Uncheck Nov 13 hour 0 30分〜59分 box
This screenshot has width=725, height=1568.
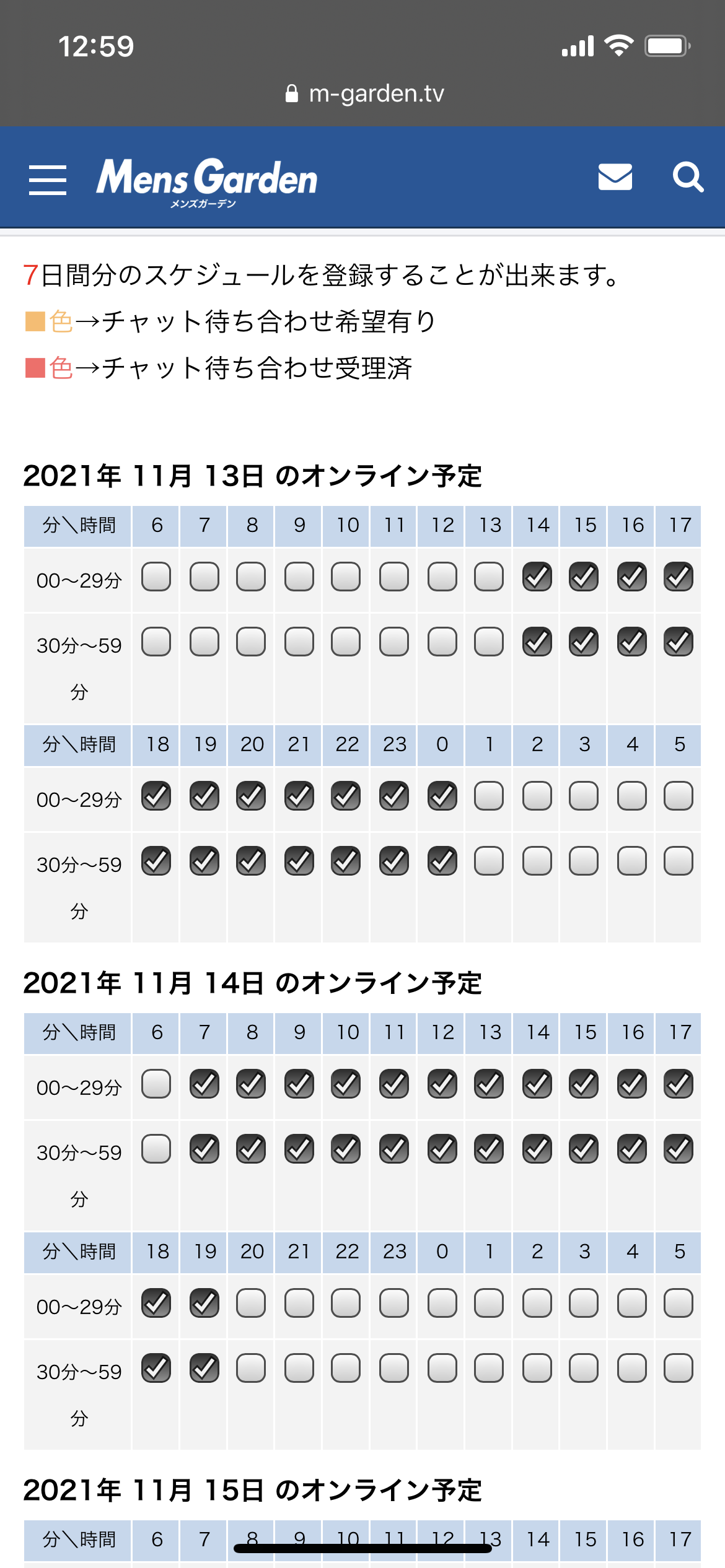tap(442, 861)
